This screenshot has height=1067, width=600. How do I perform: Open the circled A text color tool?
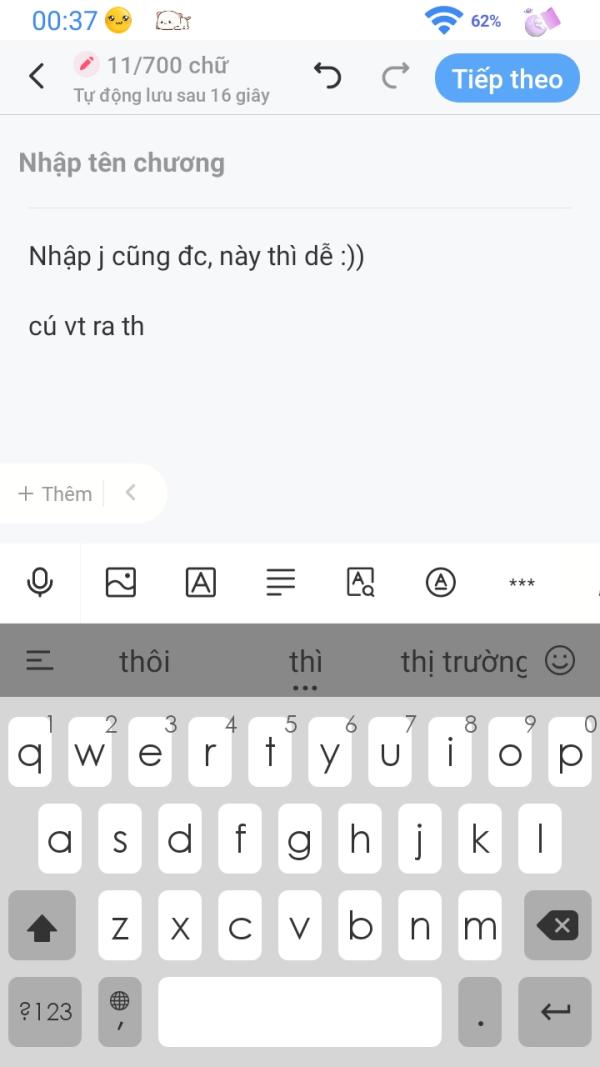tap(440, 582)
